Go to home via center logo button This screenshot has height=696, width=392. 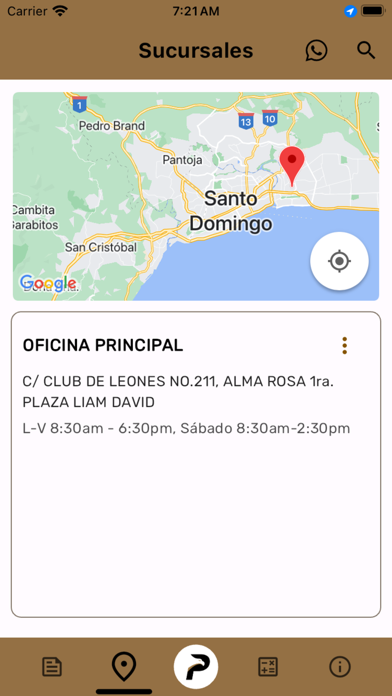[196, 667]
